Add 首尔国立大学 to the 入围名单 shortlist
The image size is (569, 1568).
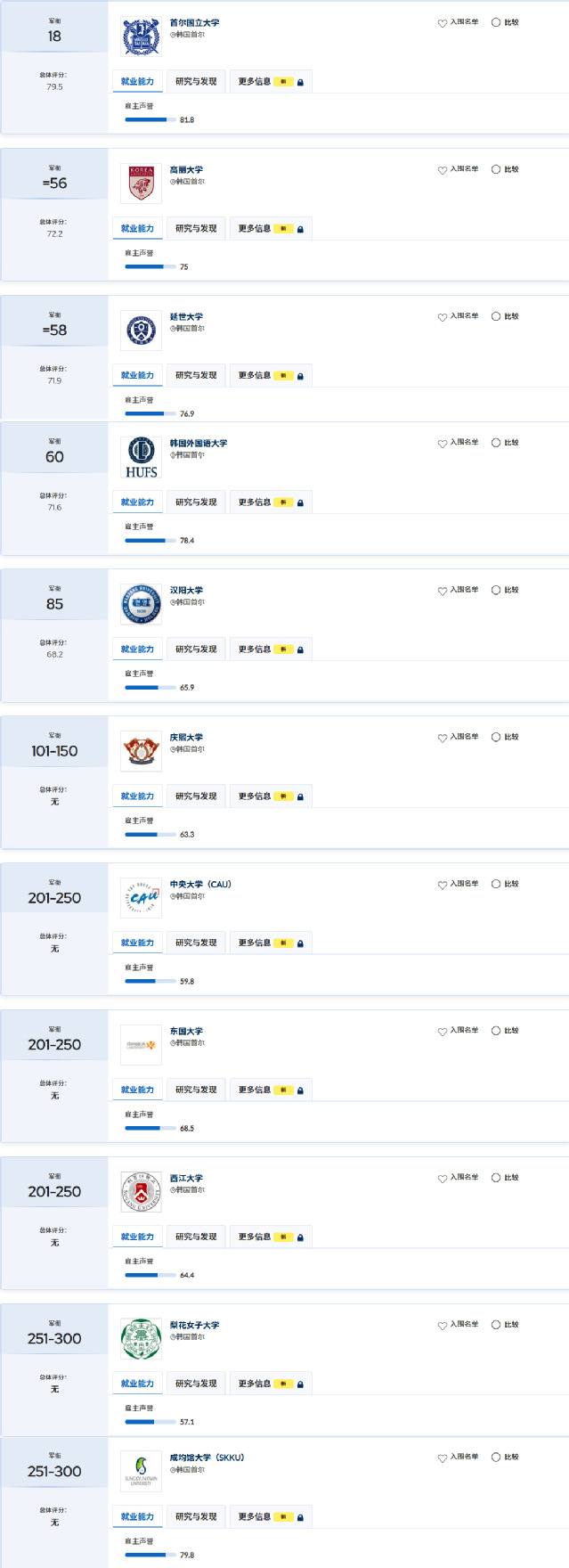point(443,23)
